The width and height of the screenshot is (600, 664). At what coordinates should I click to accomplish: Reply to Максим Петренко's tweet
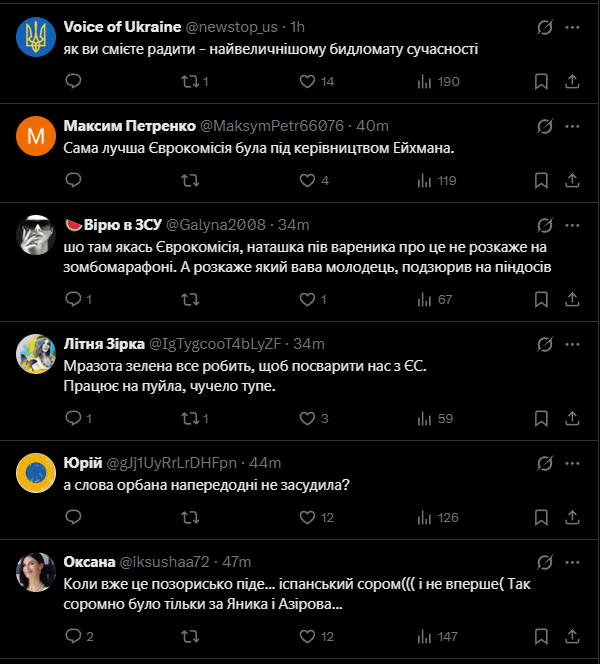(x=72, y=180)
